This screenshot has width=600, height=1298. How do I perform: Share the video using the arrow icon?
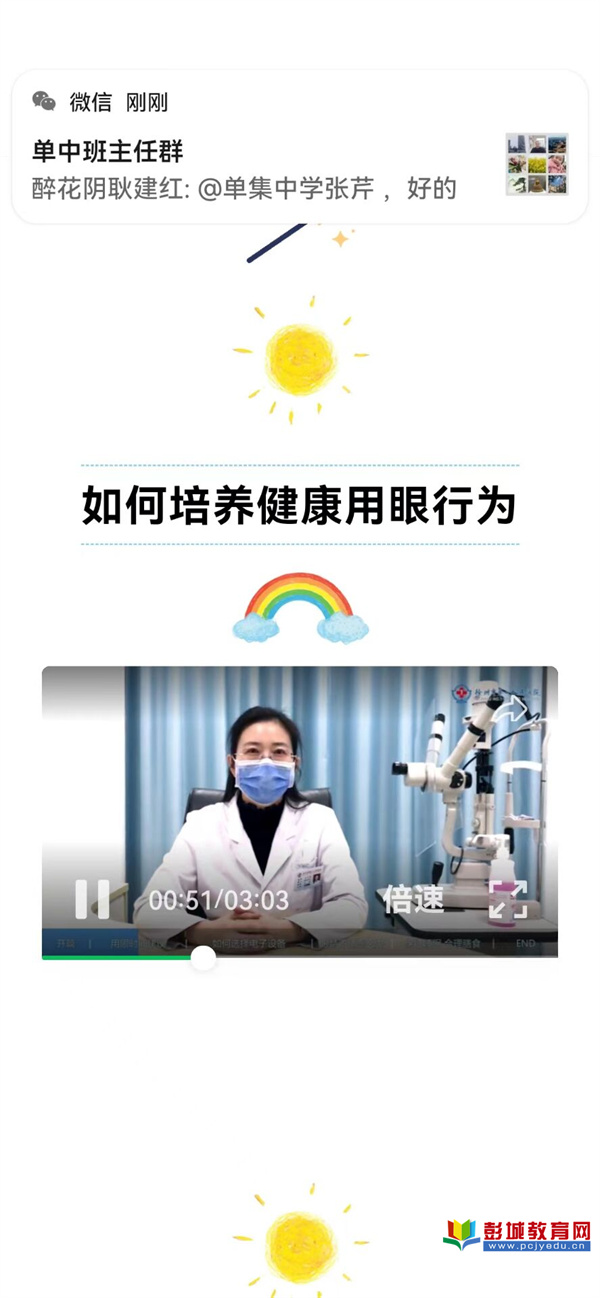click(510, 711)
